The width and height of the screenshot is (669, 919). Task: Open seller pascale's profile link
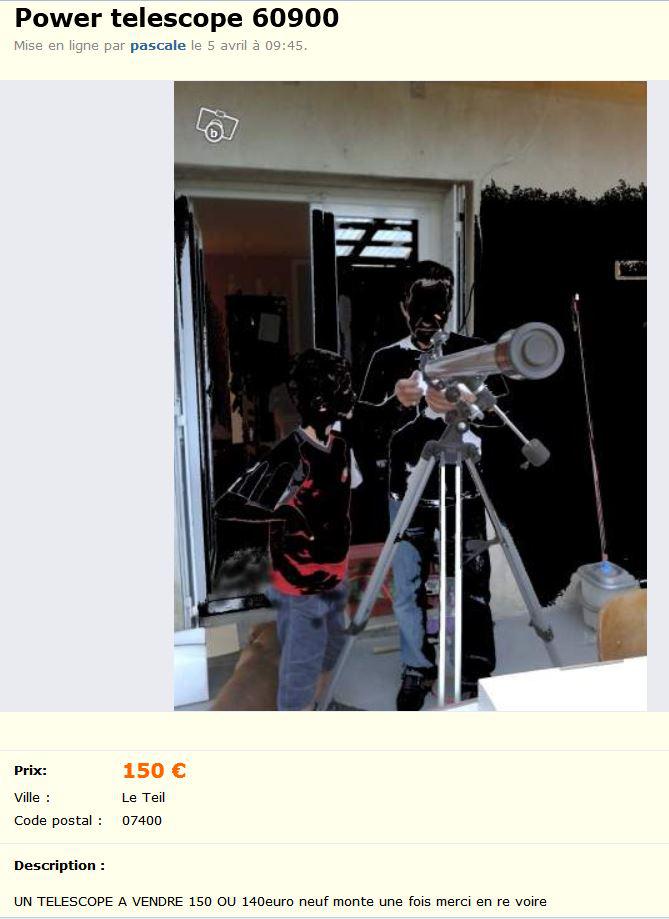[x=157, y=46]
